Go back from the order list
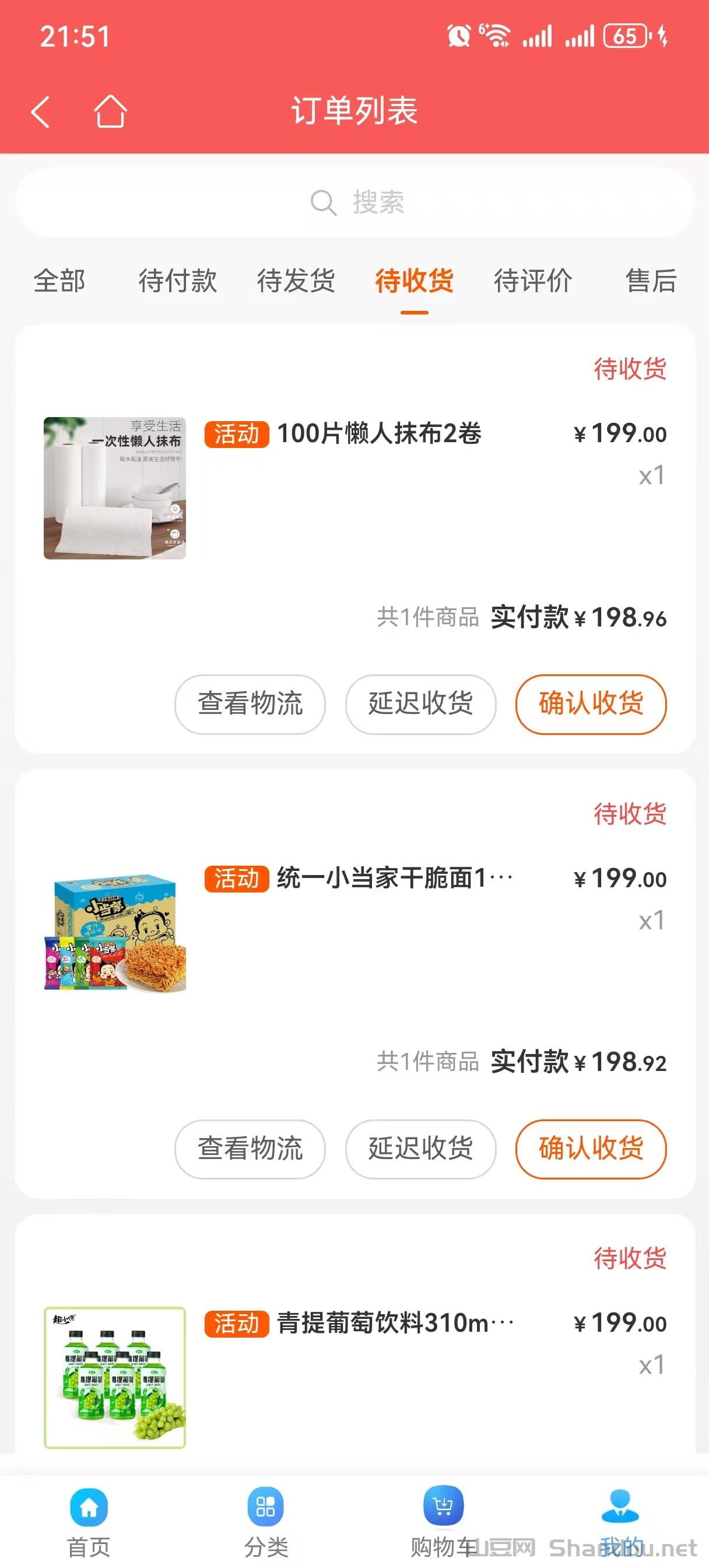 (40, 111)
